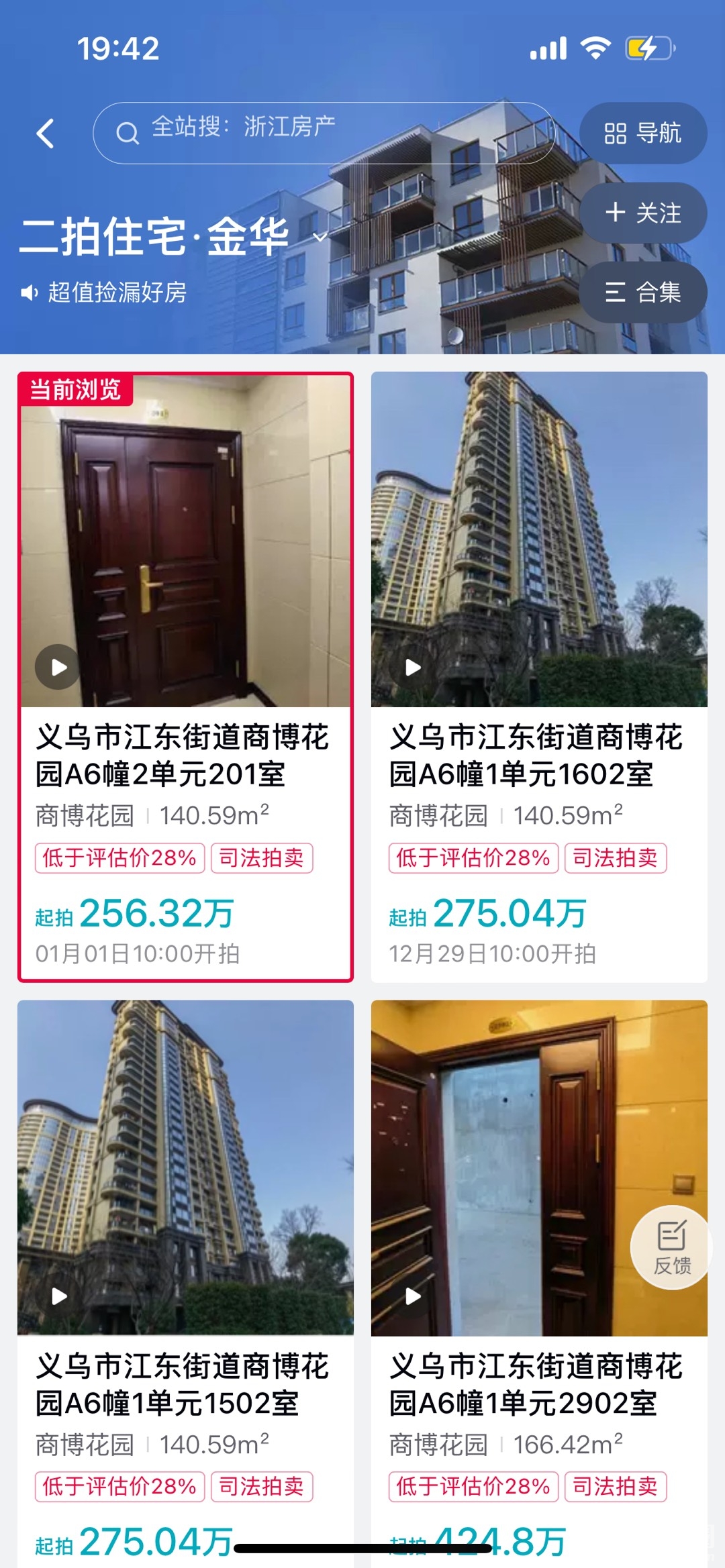This screenshot has height=1568, width=725.
Task: Go back using the top-left arrow
Action: [45, 133]
